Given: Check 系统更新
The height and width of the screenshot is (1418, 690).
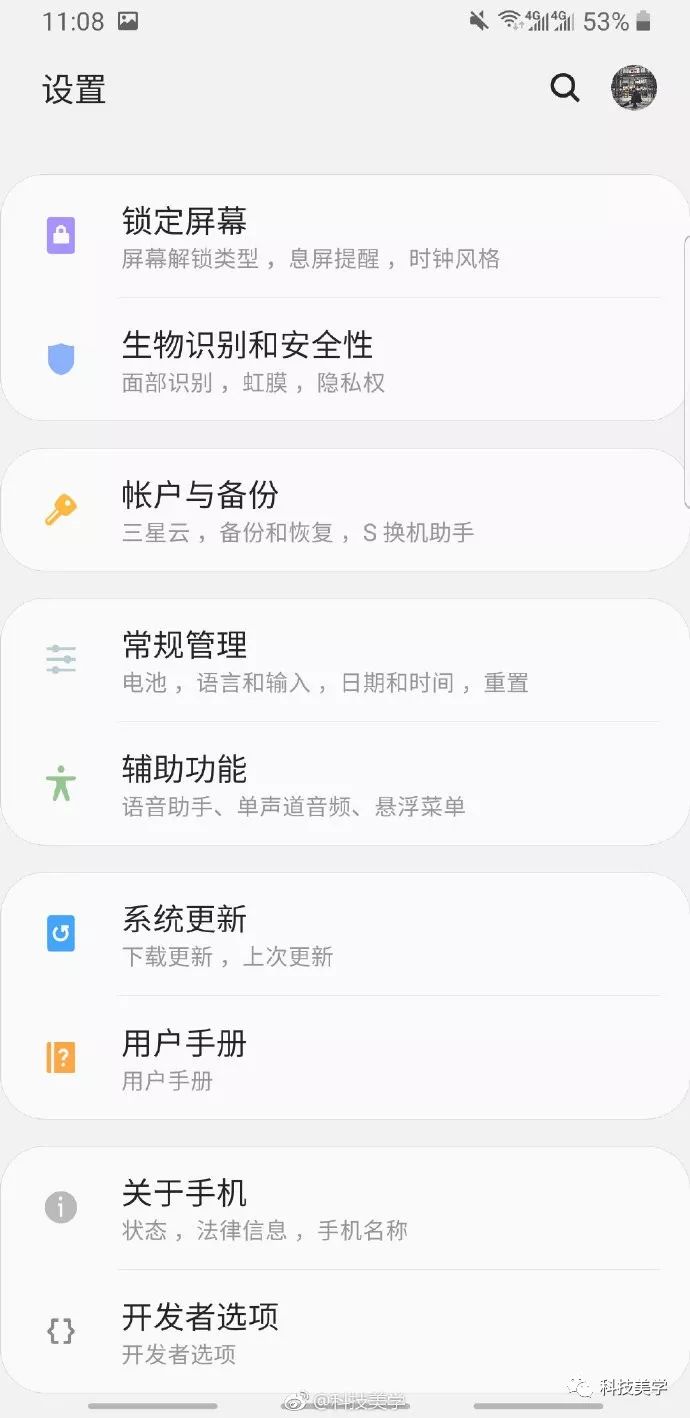Looking at the screenshot, I should click(x=345, y=934).
